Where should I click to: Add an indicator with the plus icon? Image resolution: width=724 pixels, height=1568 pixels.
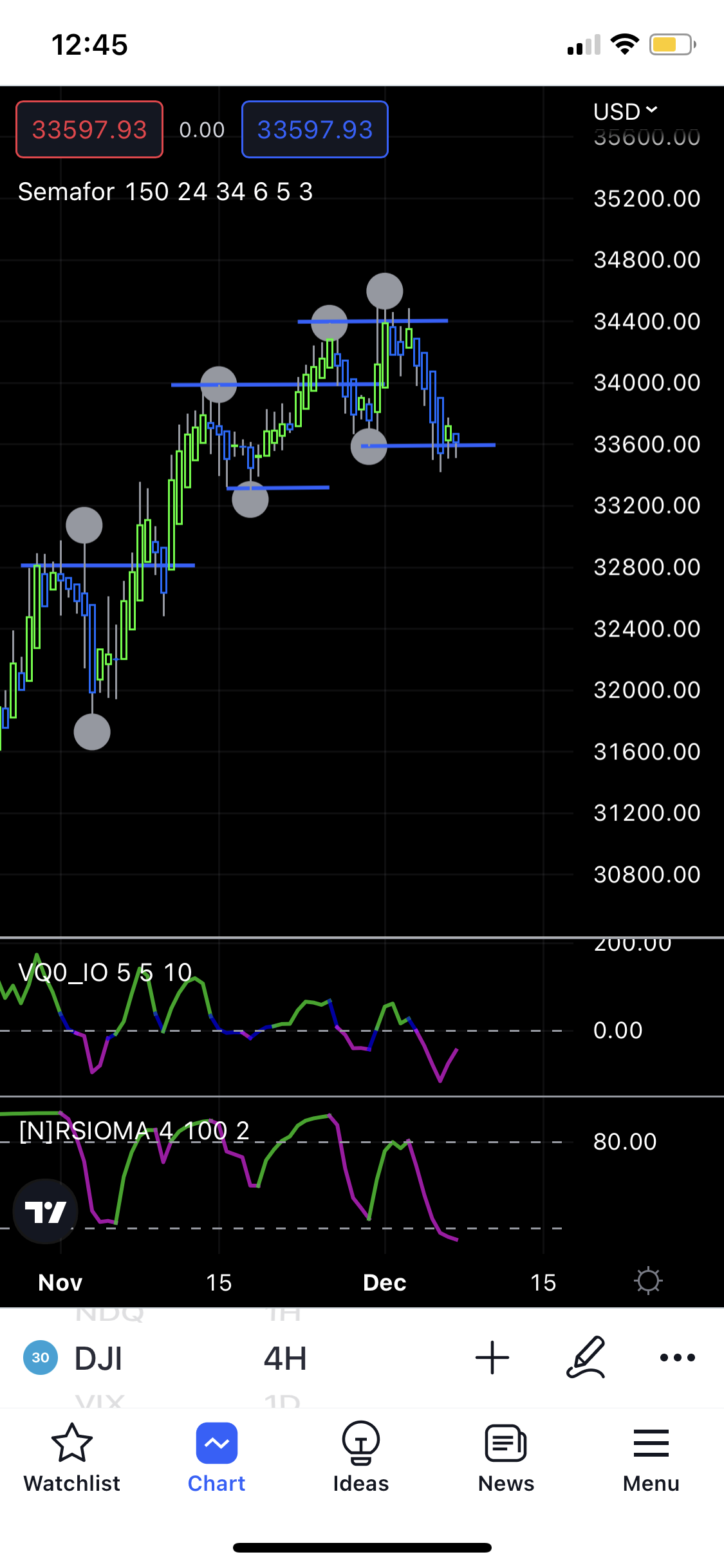click(492, 1358)
